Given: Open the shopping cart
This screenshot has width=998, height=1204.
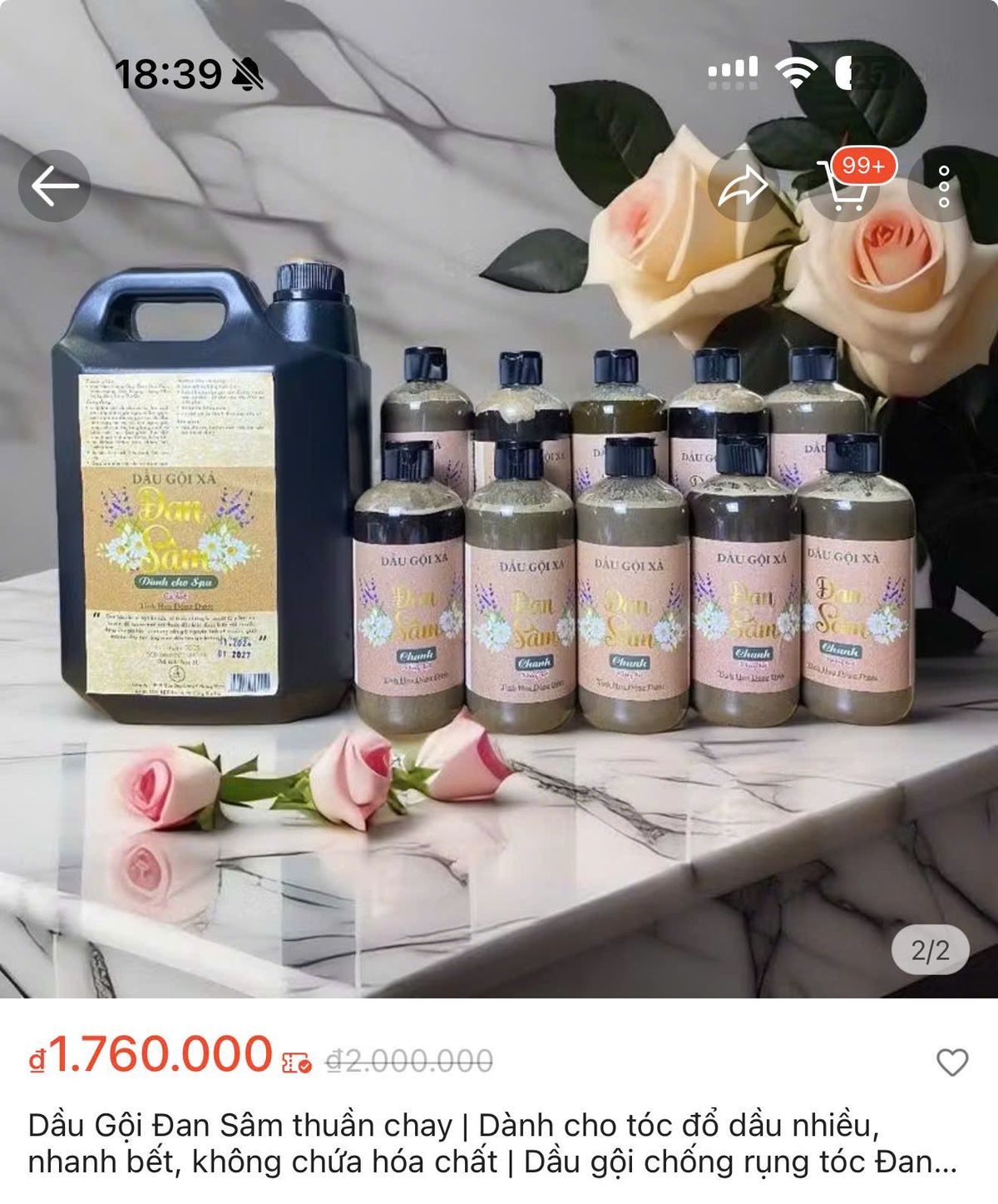Looking at the screenshot, I should [844, 186].
